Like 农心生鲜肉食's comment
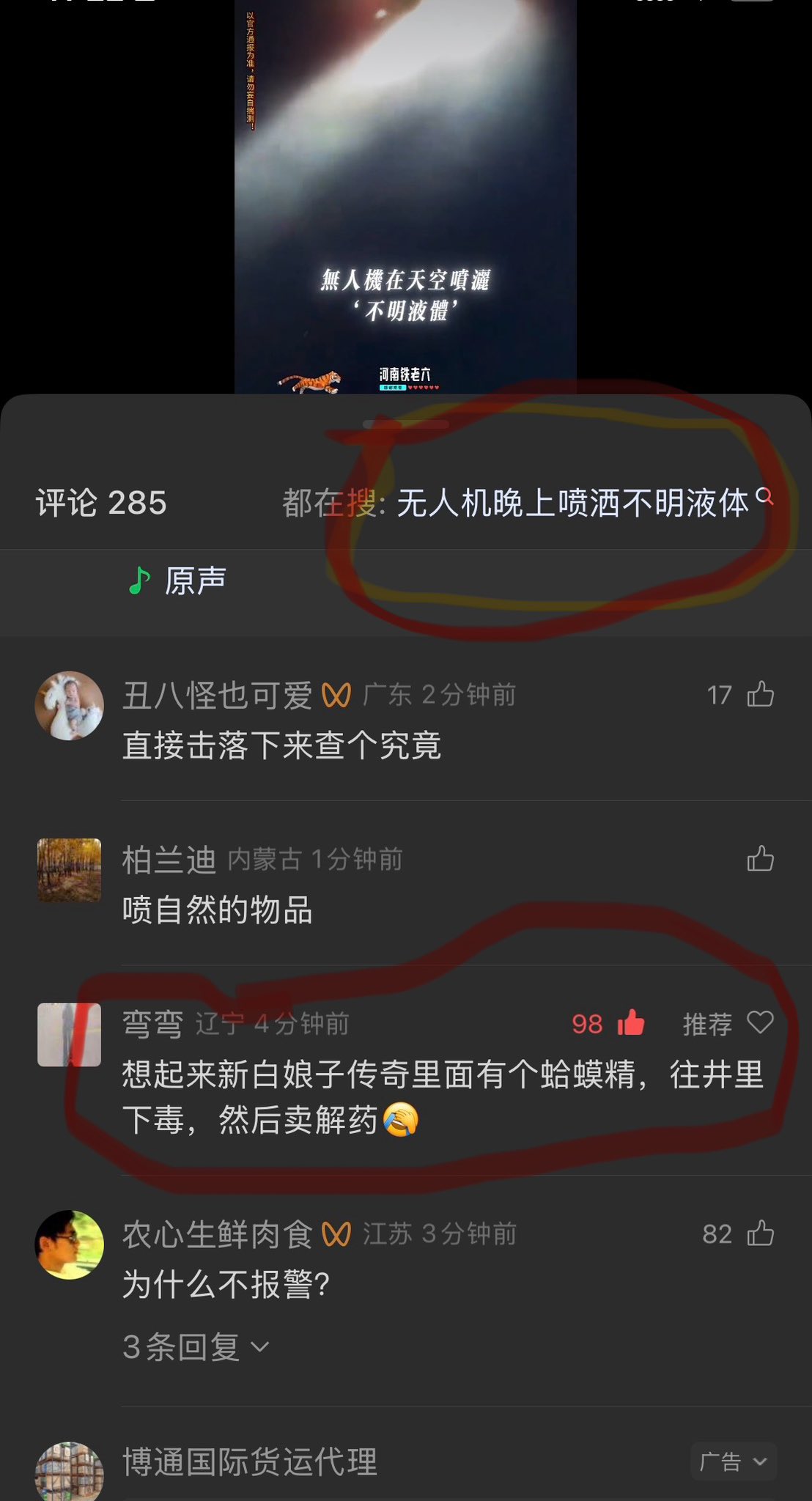 pos(760,1233)
